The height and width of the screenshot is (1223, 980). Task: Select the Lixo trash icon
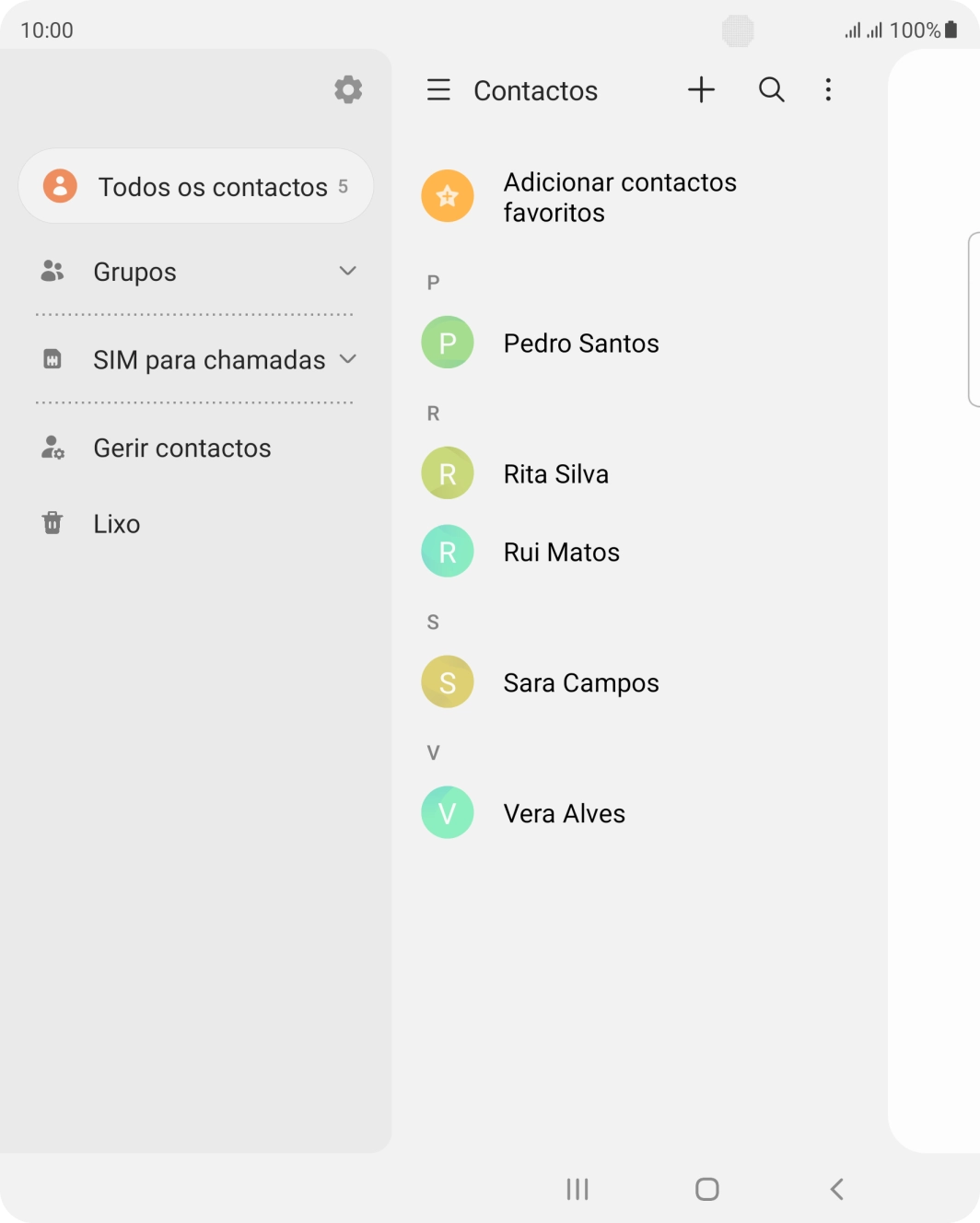(x=52, y=523)
